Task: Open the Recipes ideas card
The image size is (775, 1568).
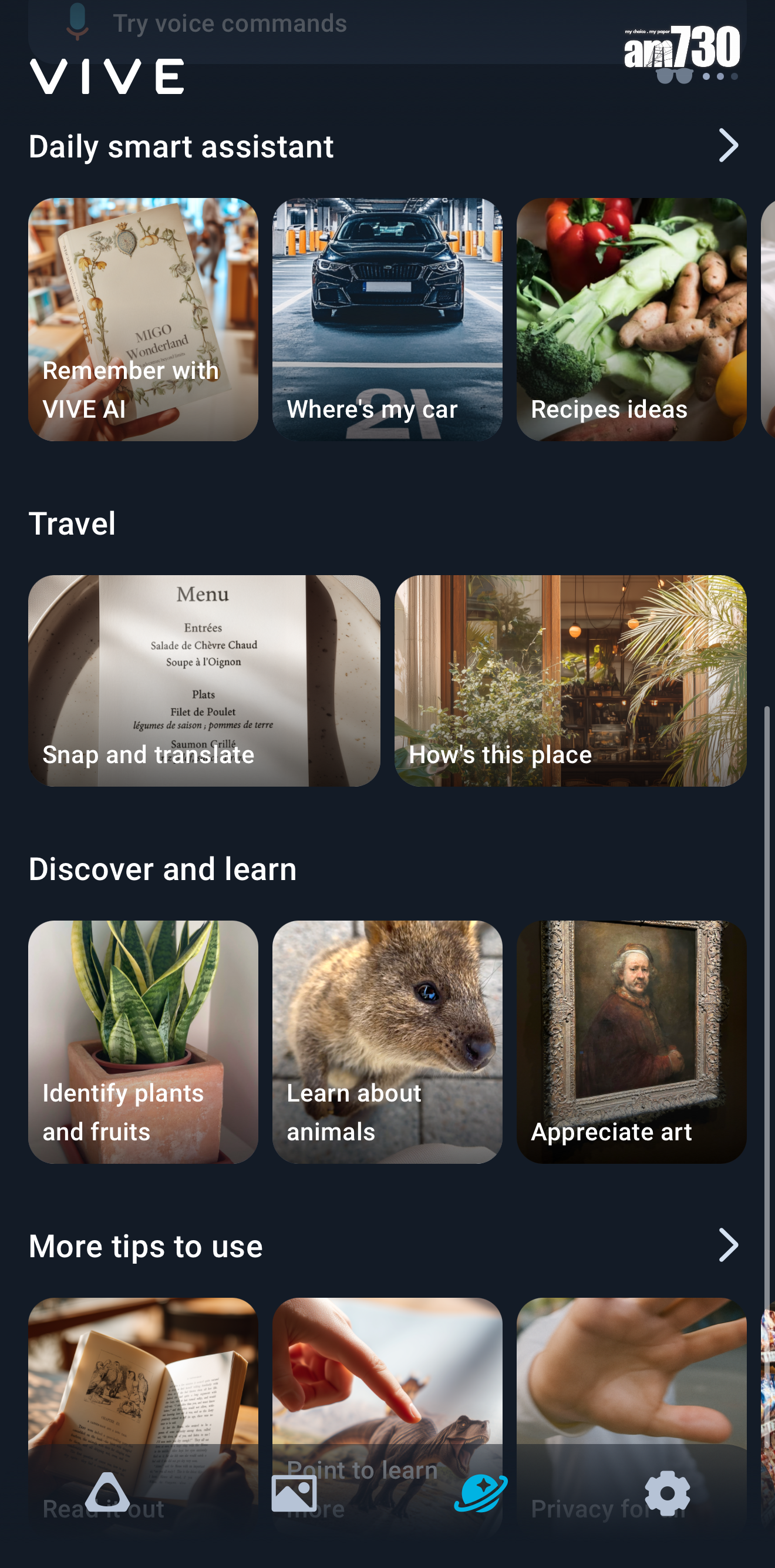Action: pyautogui.click(x=631, y=319)
